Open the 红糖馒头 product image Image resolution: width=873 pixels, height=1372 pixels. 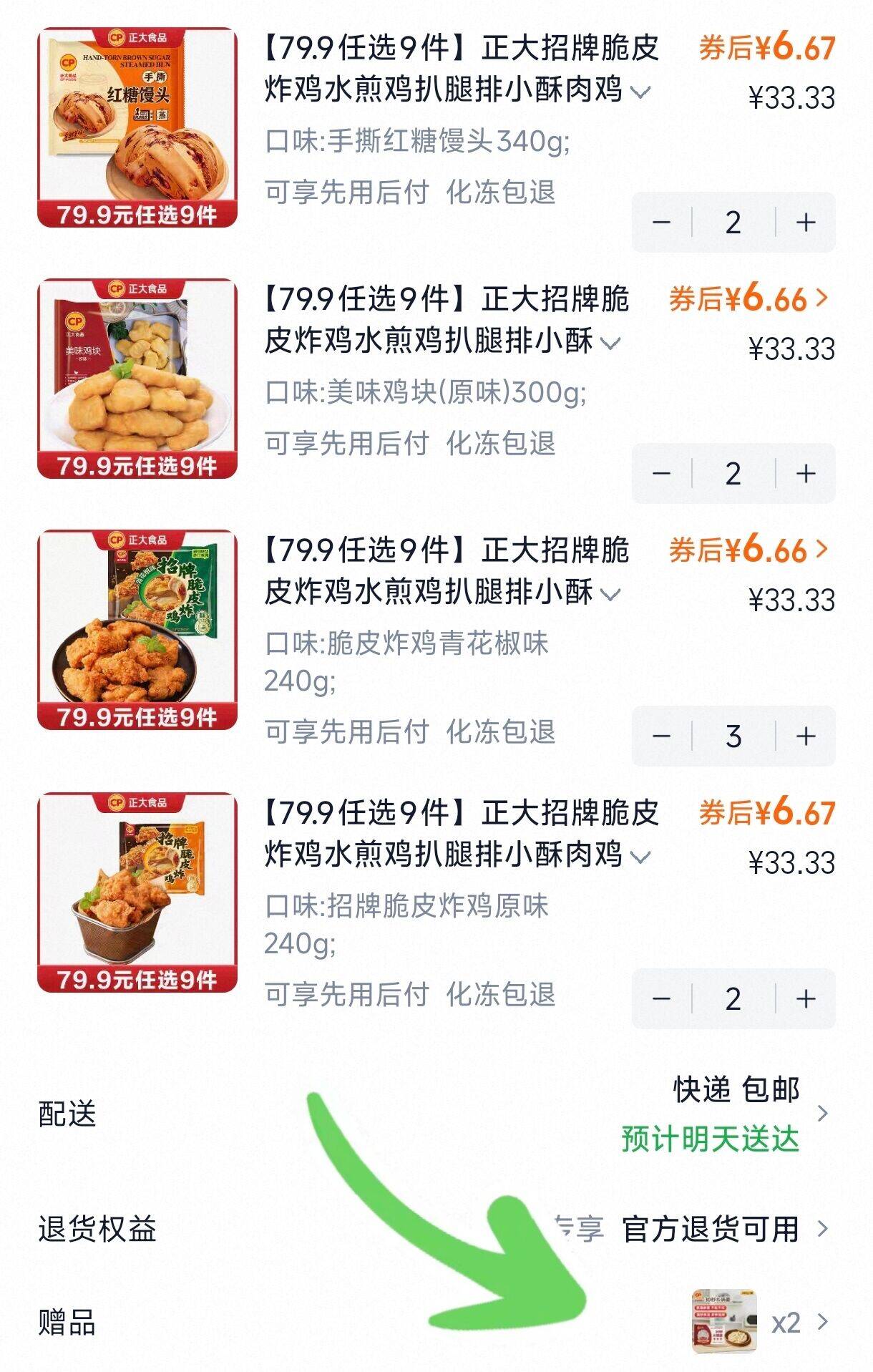(x=137, y=127)
